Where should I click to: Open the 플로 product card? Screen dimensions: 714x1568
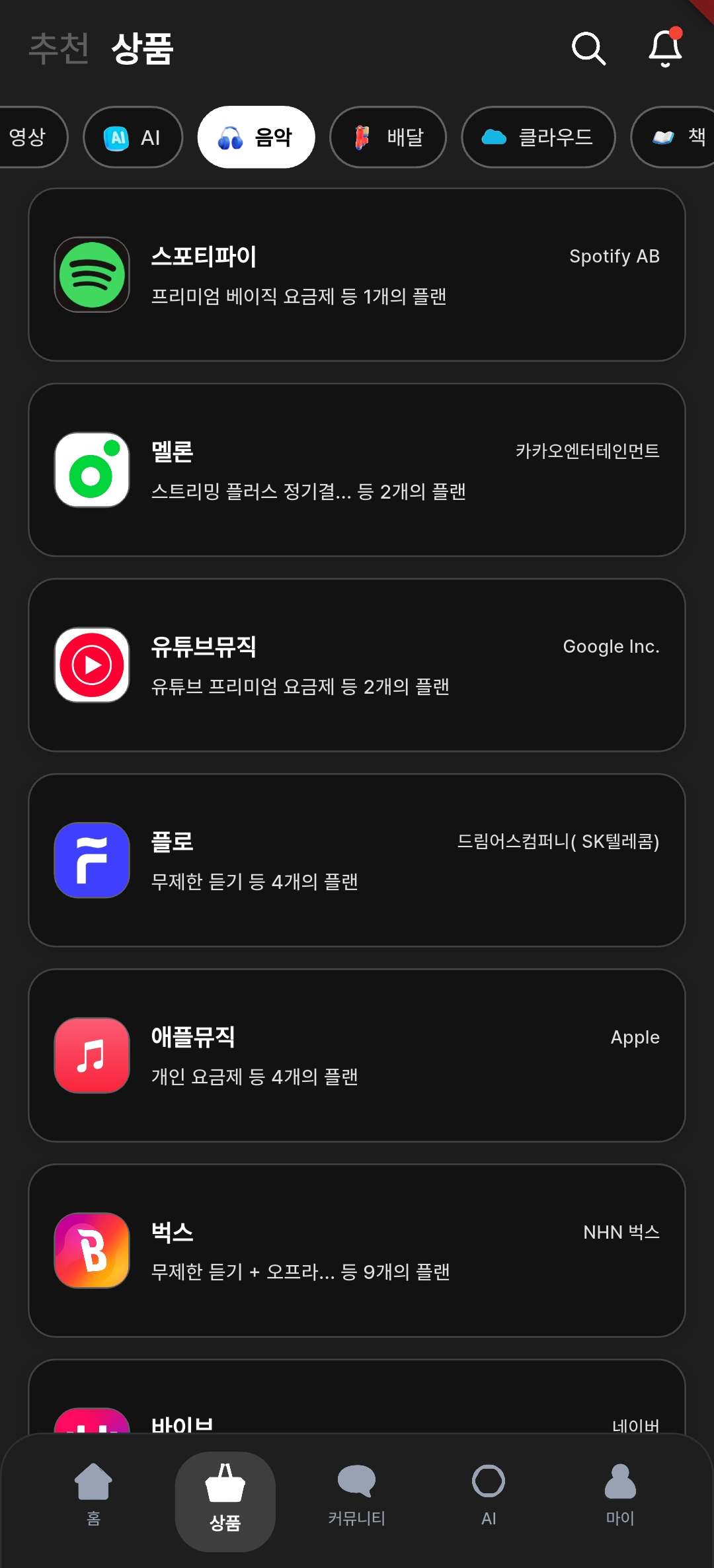point(357,860)
